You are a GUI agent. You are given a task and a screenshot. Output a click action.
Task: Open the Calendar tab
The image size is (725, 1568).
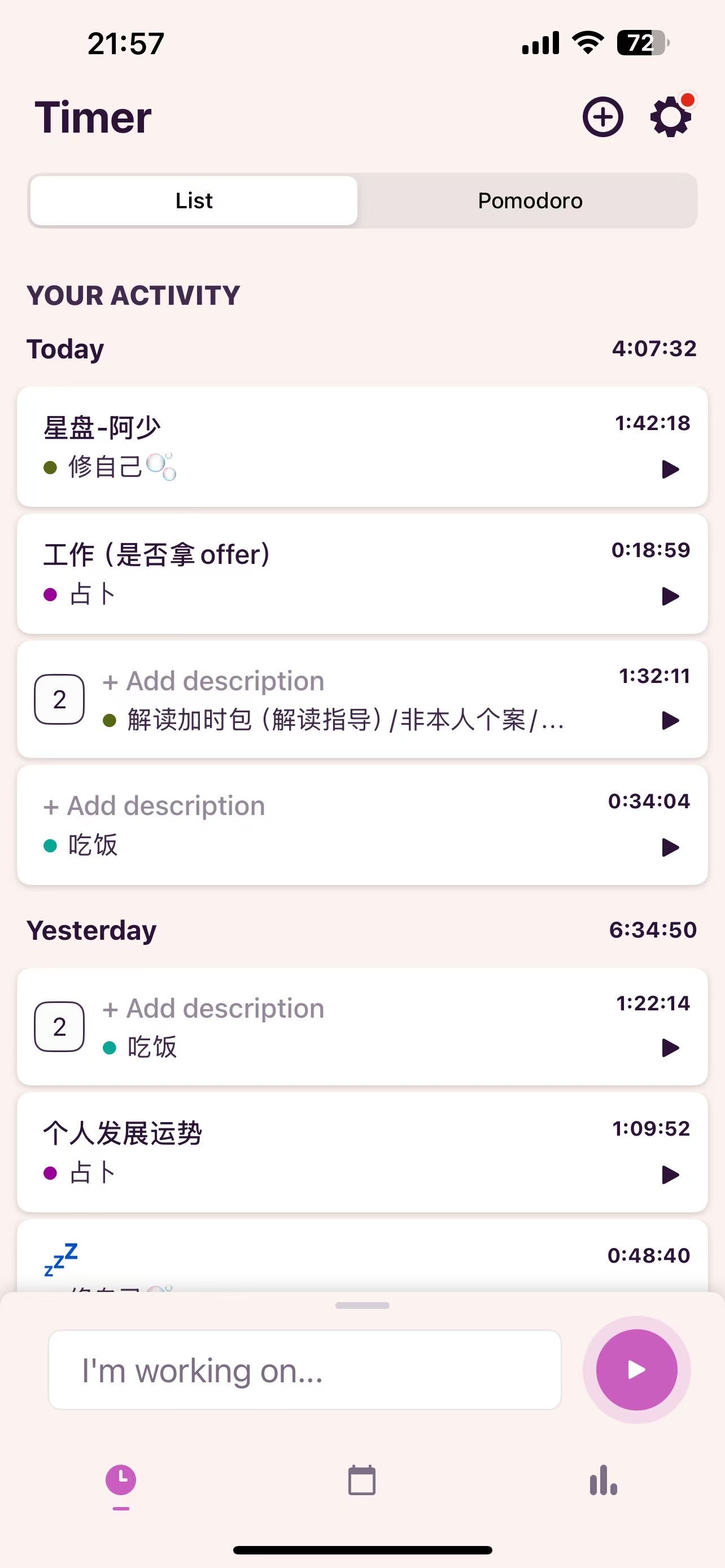coord(361,1481)
